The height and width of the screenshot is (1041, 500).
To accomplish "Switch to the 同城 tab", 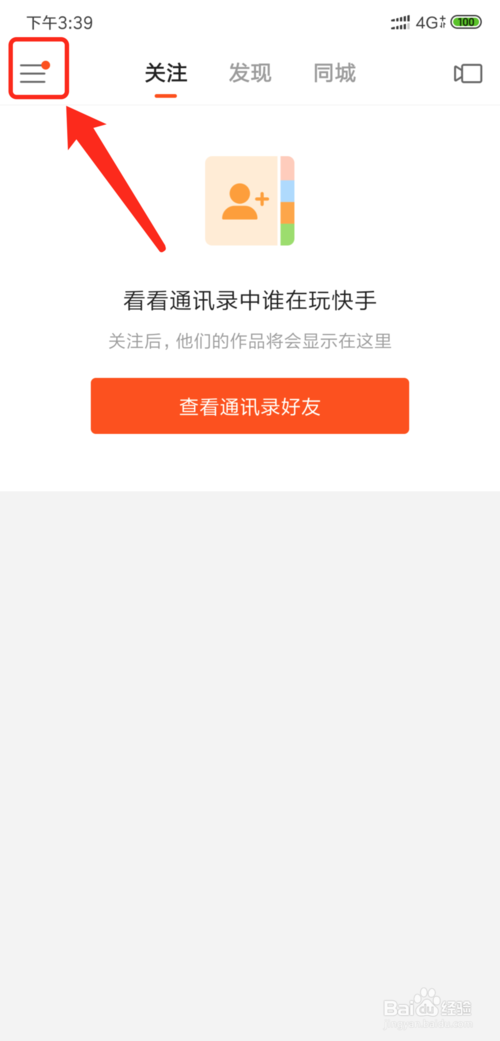I will point(335,73).
